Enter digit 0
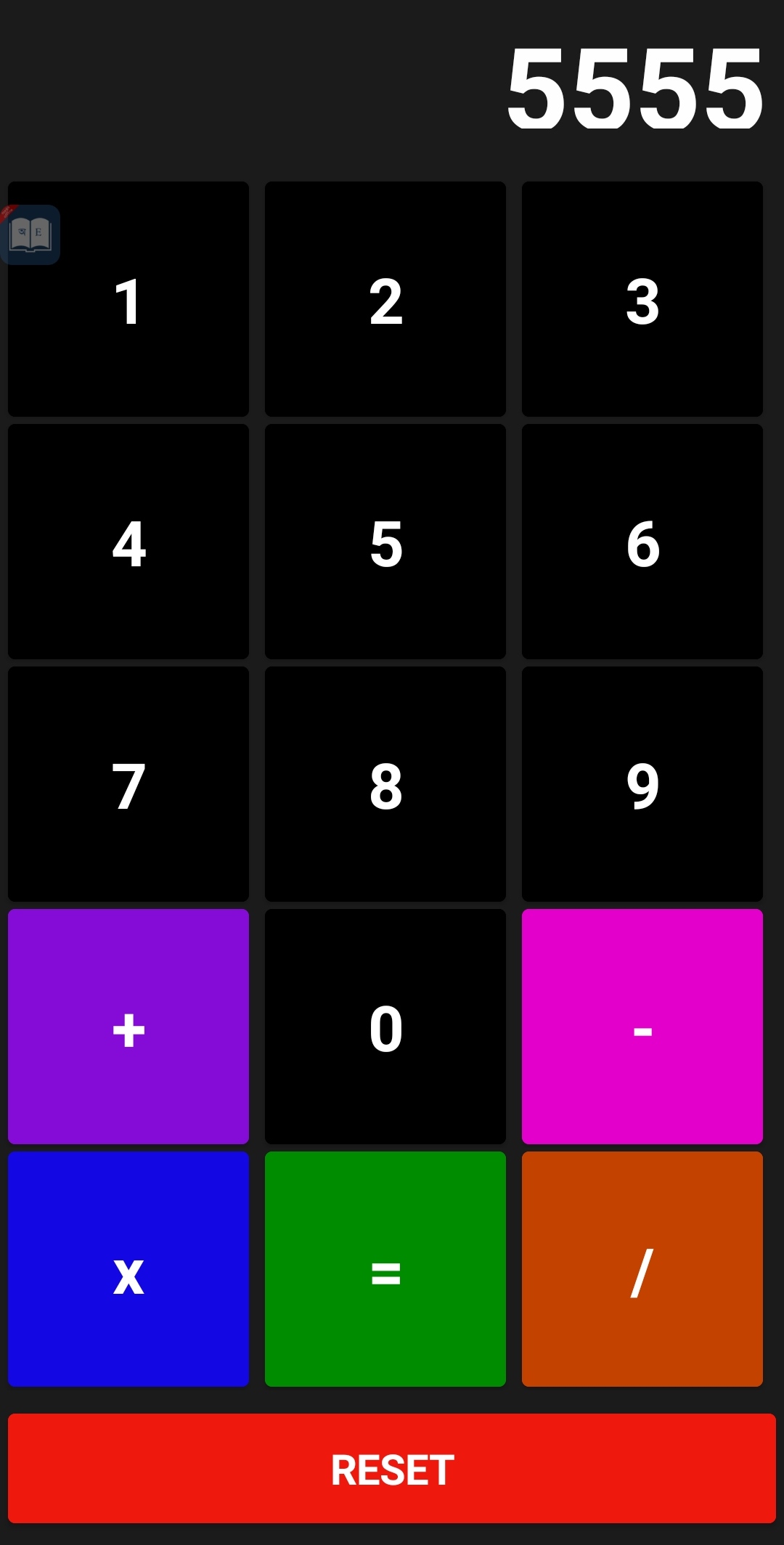The height and width of the screenshot is (1545, 784). coord(385,1027)
